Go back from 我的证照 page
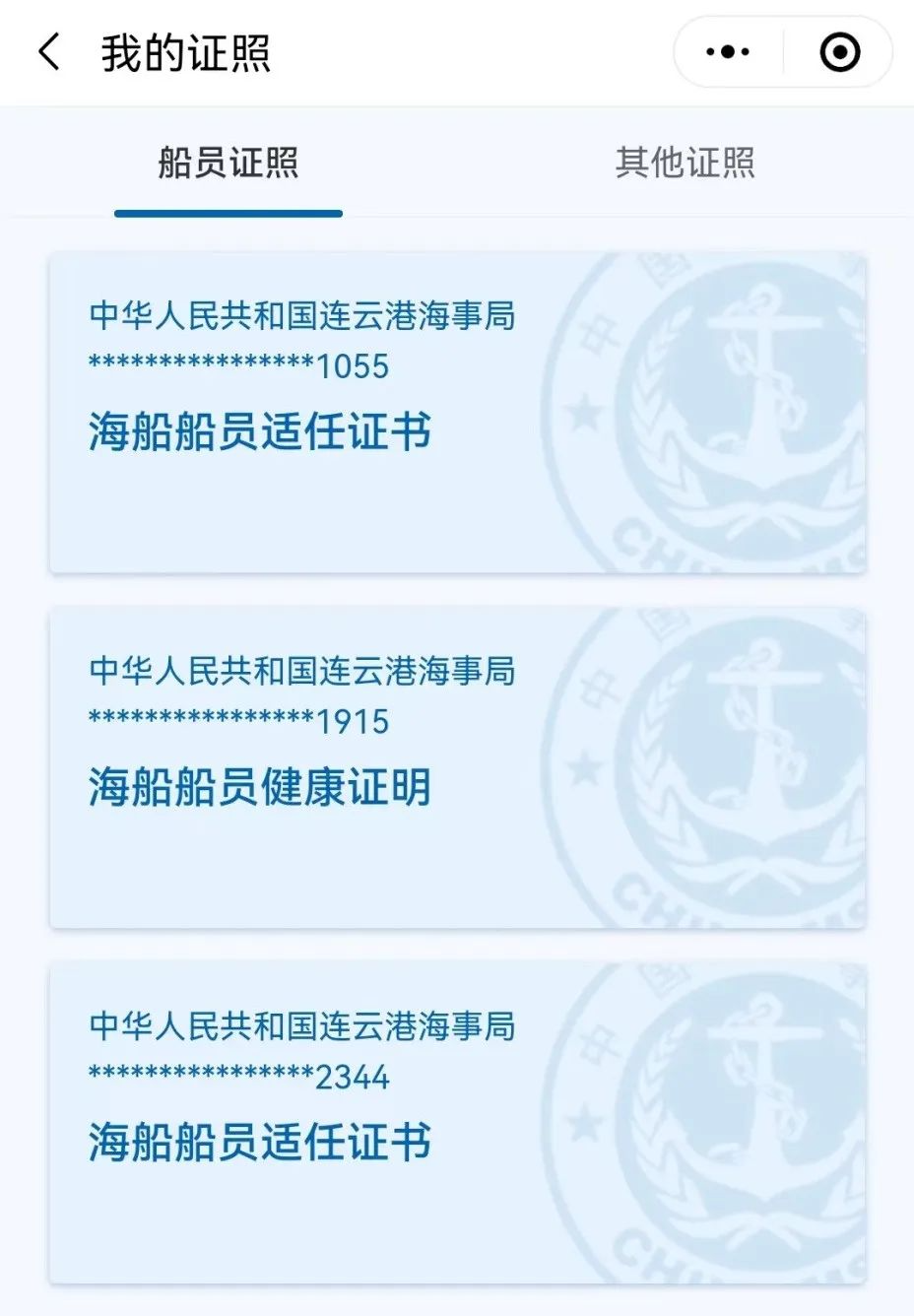The width and height of the screenshot is (914, 1316). coord(49,52)
